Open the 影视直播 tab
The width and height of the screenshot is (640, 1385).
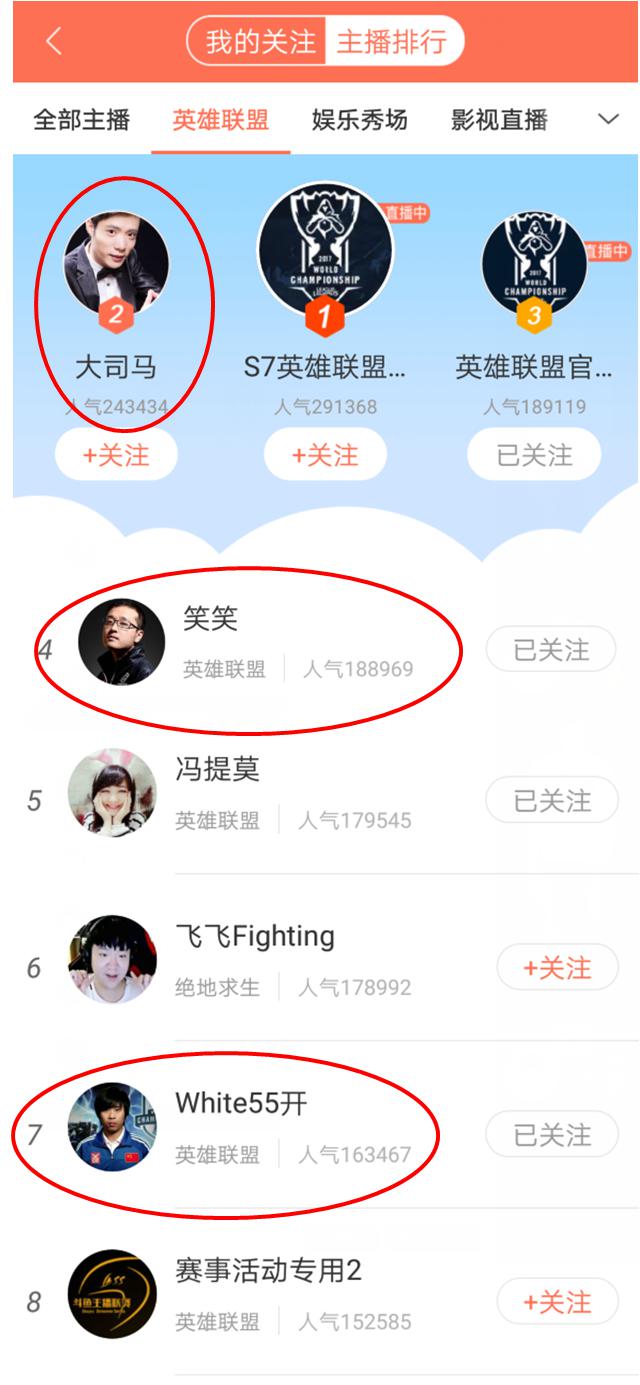point(499,121)
